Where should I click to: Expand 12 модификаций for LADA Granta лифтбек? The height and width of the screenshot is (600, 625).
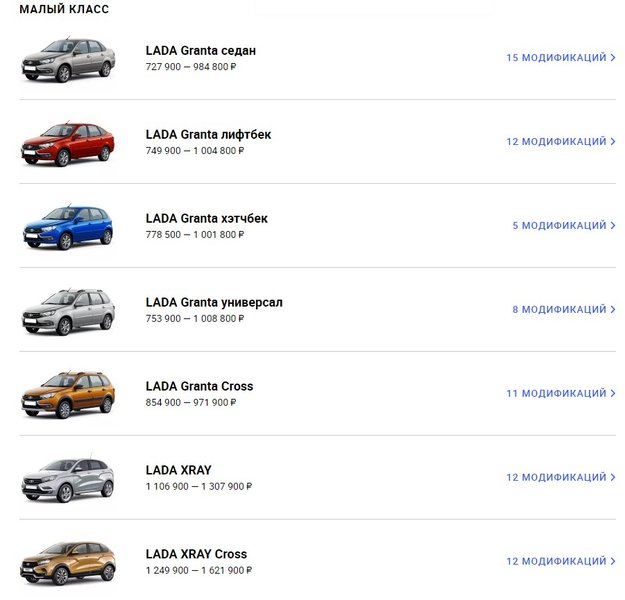(560, 142)
